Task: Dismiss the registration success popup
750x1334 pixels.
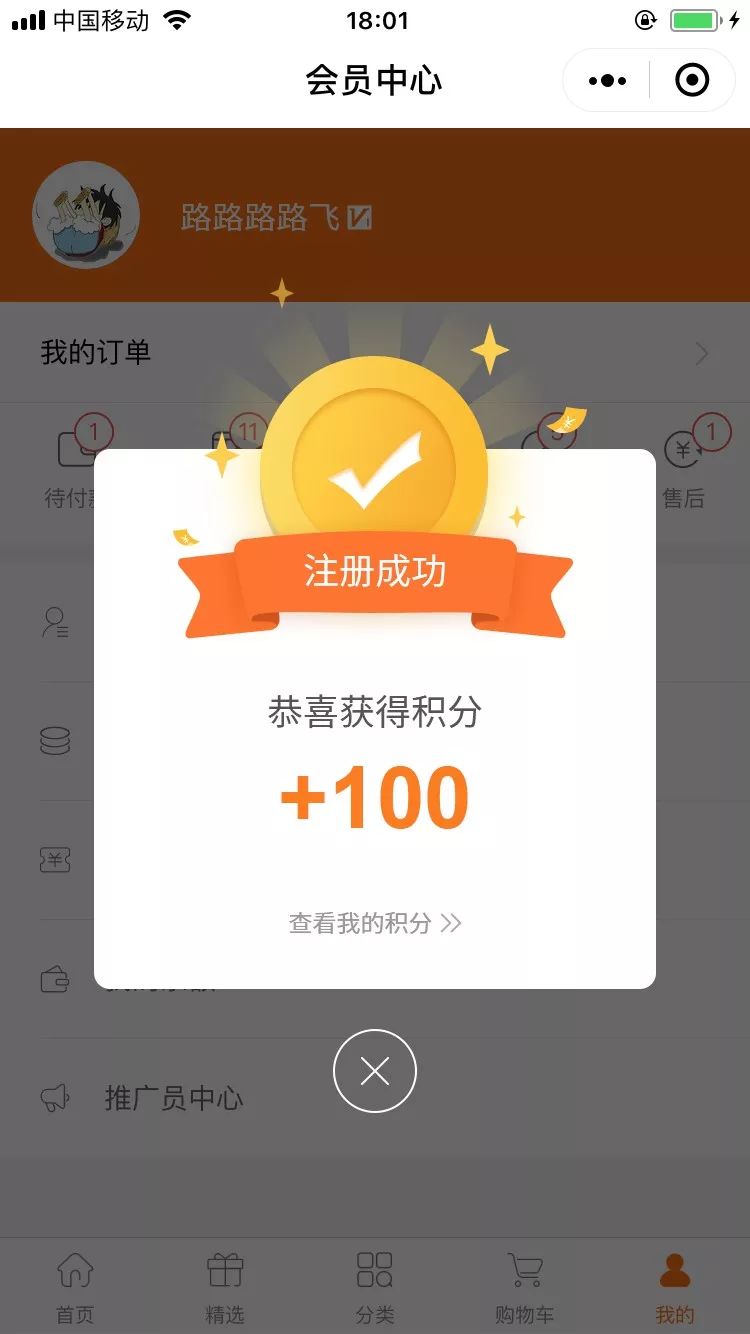Action: [375, 1071]
